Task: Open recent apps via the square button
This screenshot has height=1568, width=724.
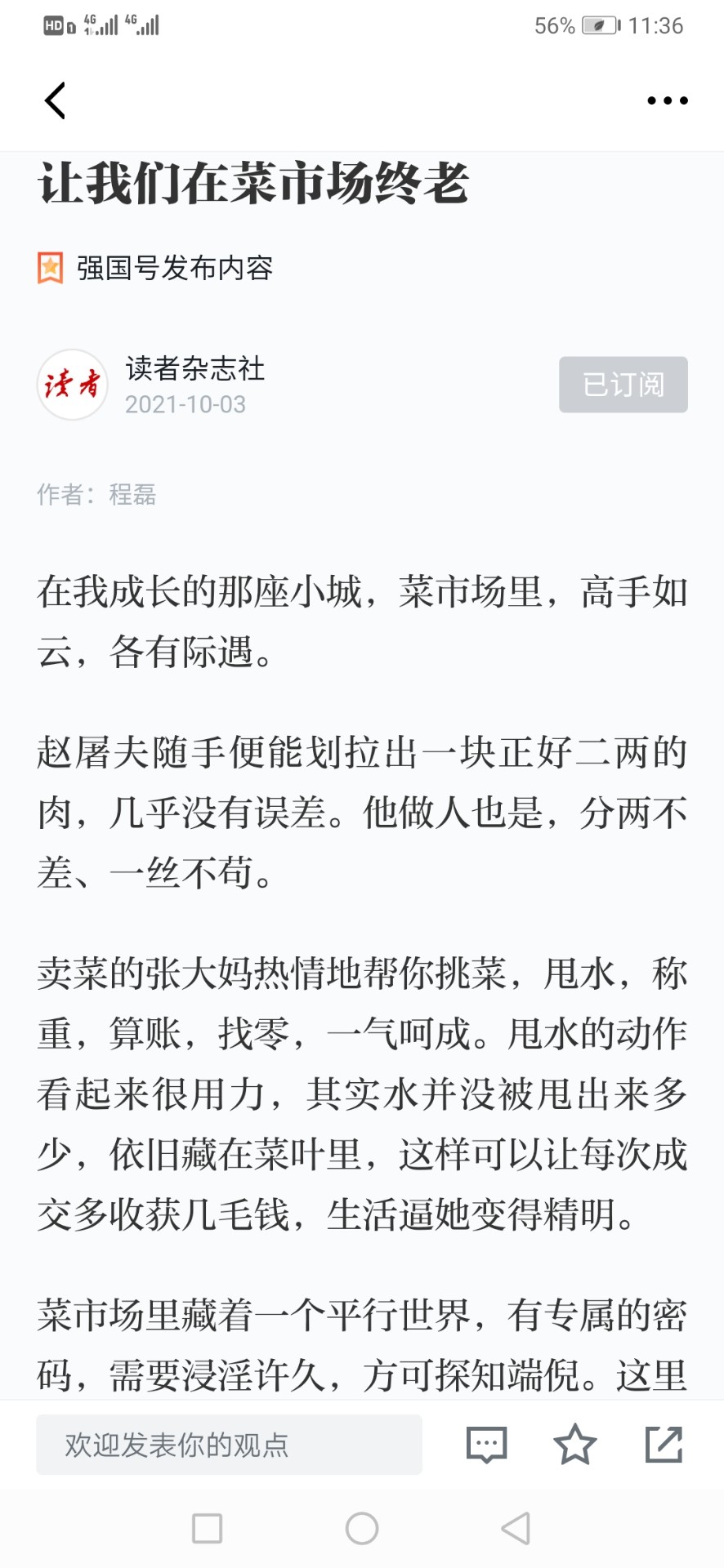Action: pyautogui.click(x=207, y=1528)
